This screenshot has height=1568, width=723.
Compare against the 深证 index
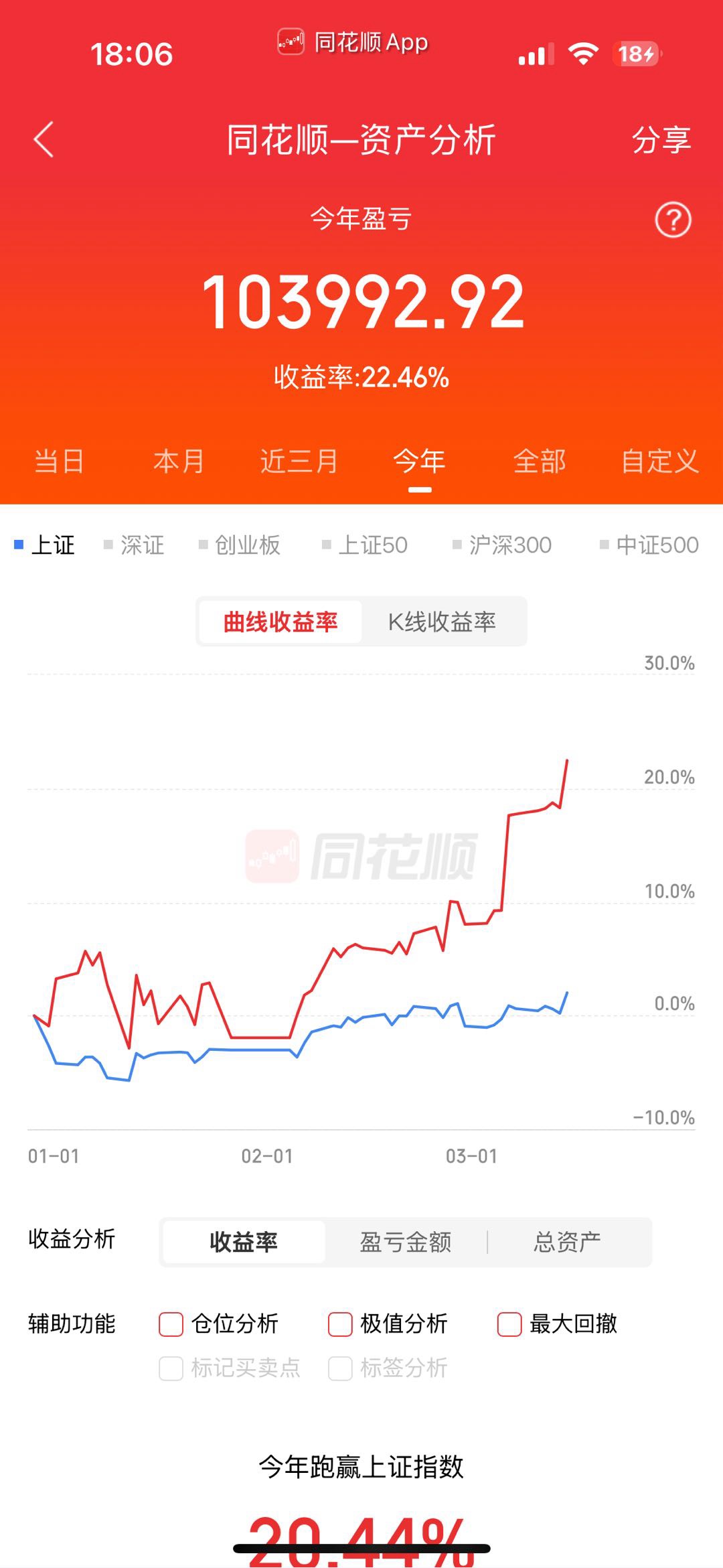tap(134, 545)
